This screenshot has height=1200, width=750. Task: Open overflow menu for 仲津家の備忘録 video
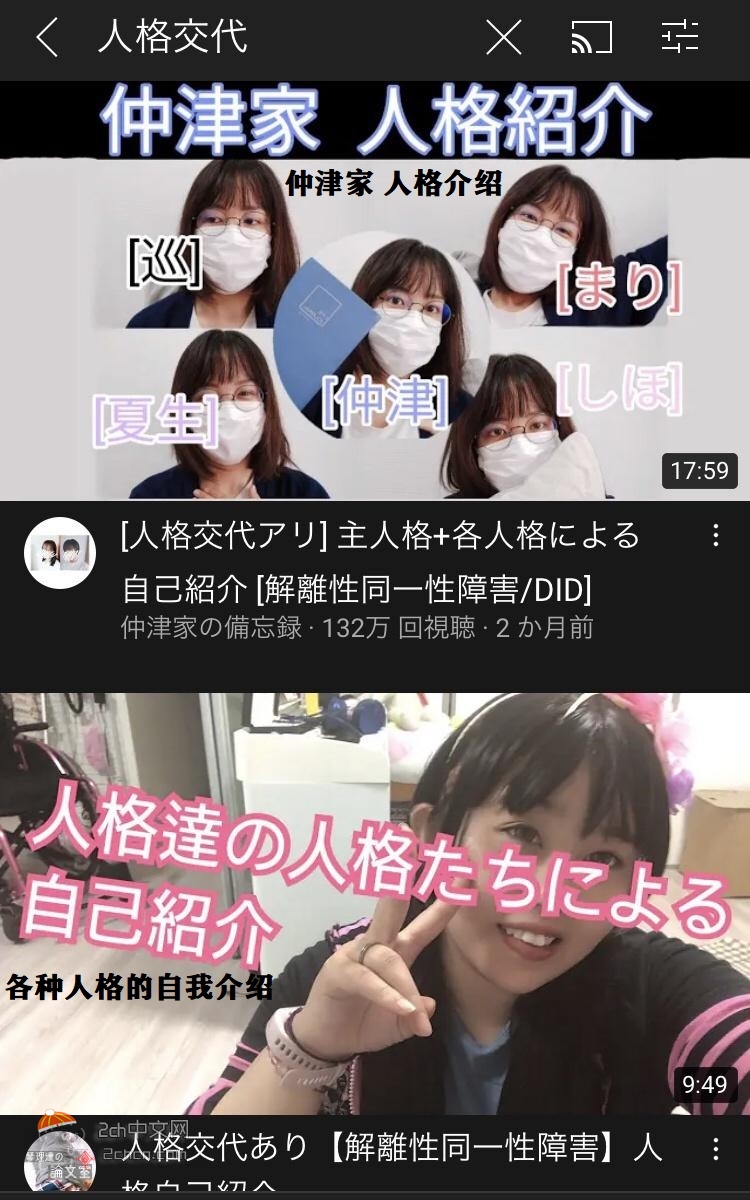click(716, 536)
